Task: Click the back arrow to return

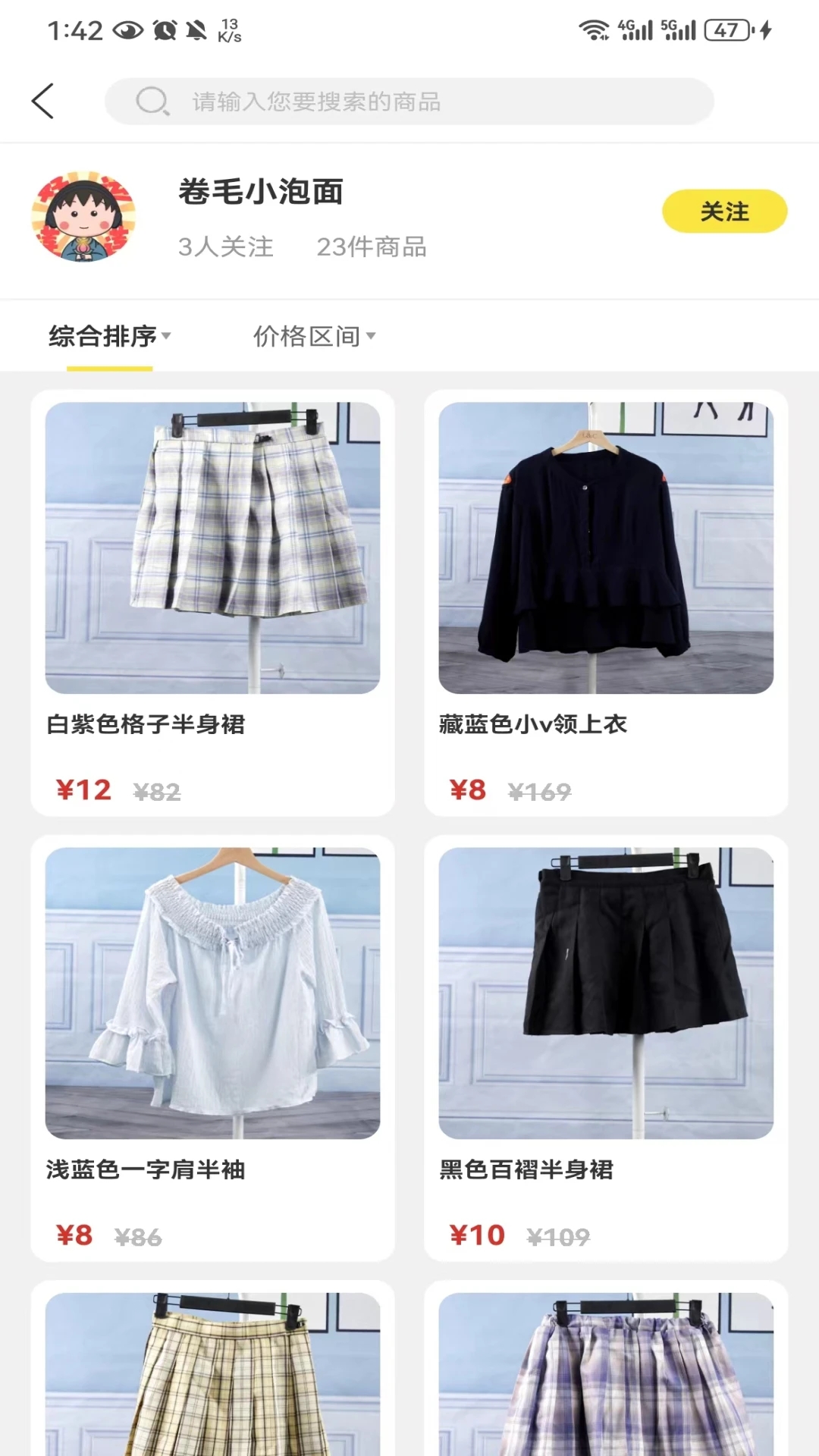Action: coord(43,100)
